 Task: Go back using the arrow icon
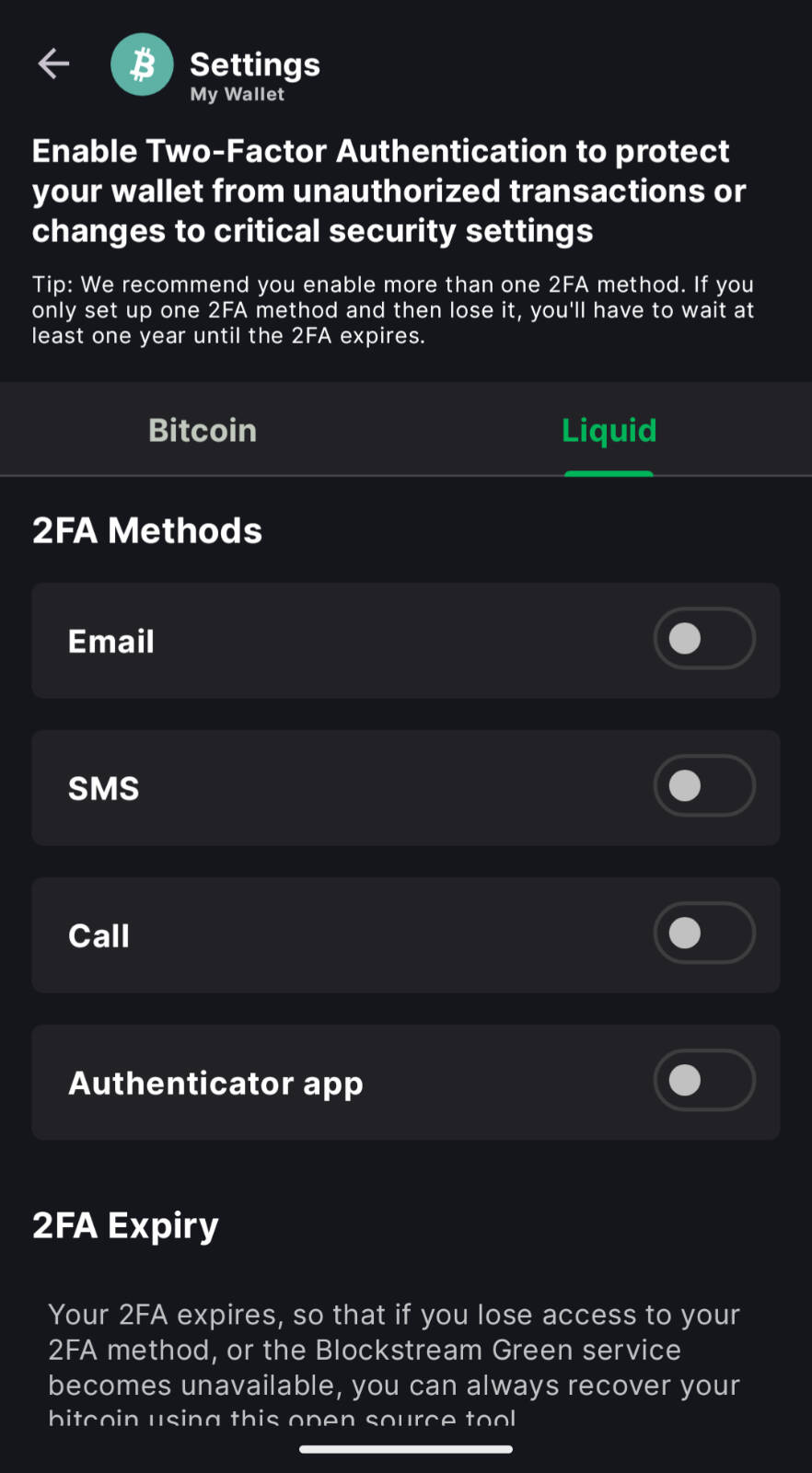tap(54, 64)
